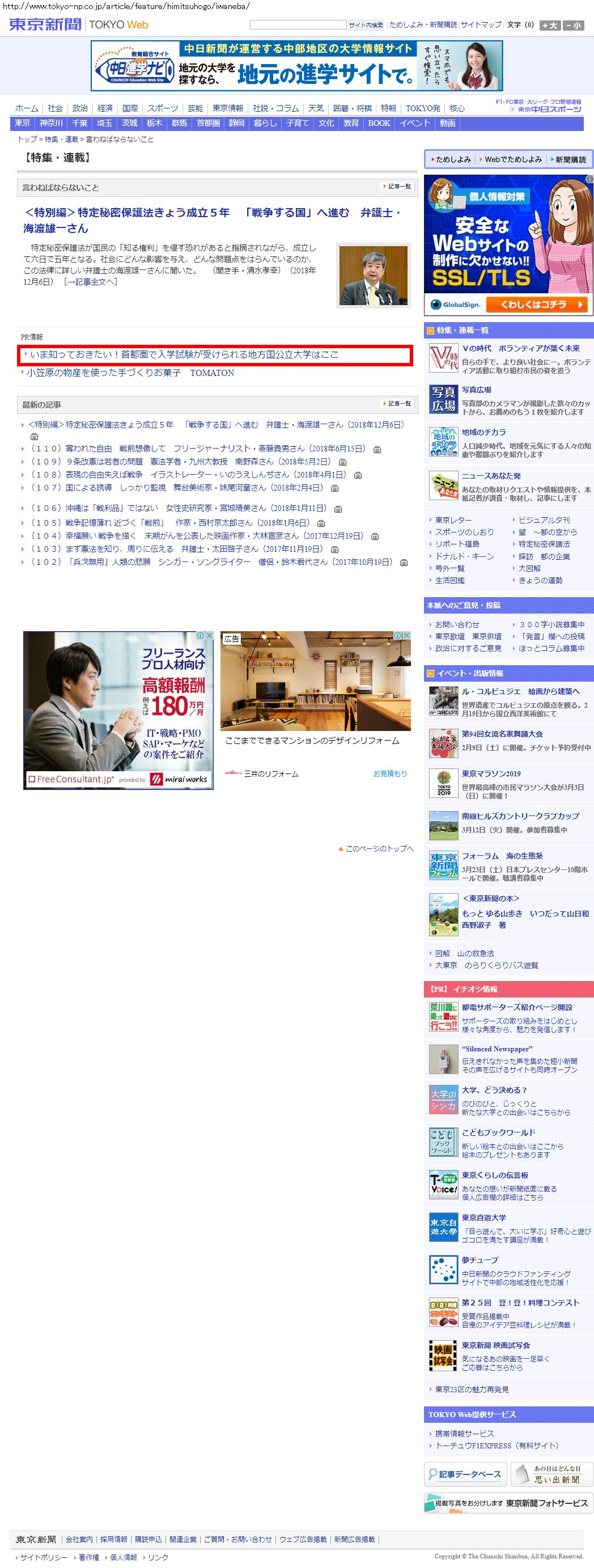Switch to the スポーツ navigation item
Viewport: 594px width, 1568px height.
point(163,108)
